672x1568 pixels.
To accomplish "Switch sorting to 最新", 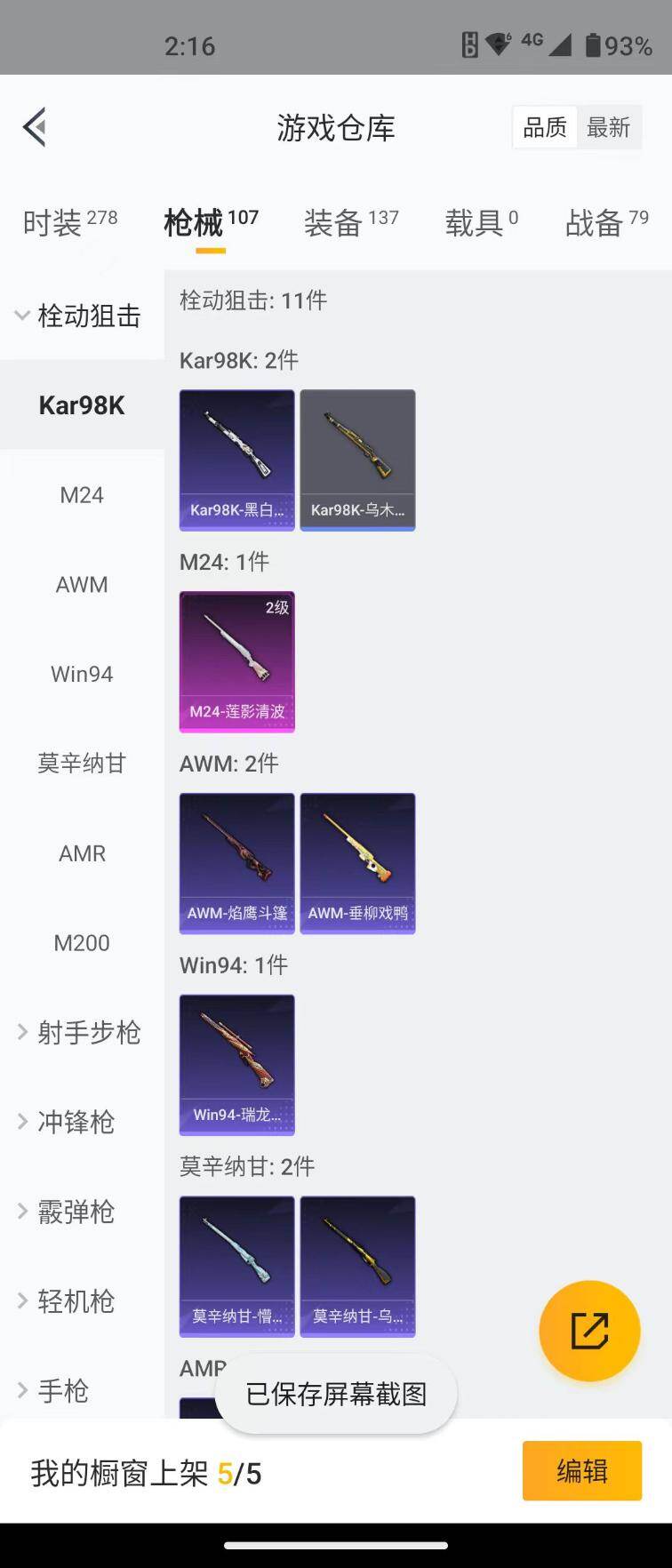I will [609, 127].
